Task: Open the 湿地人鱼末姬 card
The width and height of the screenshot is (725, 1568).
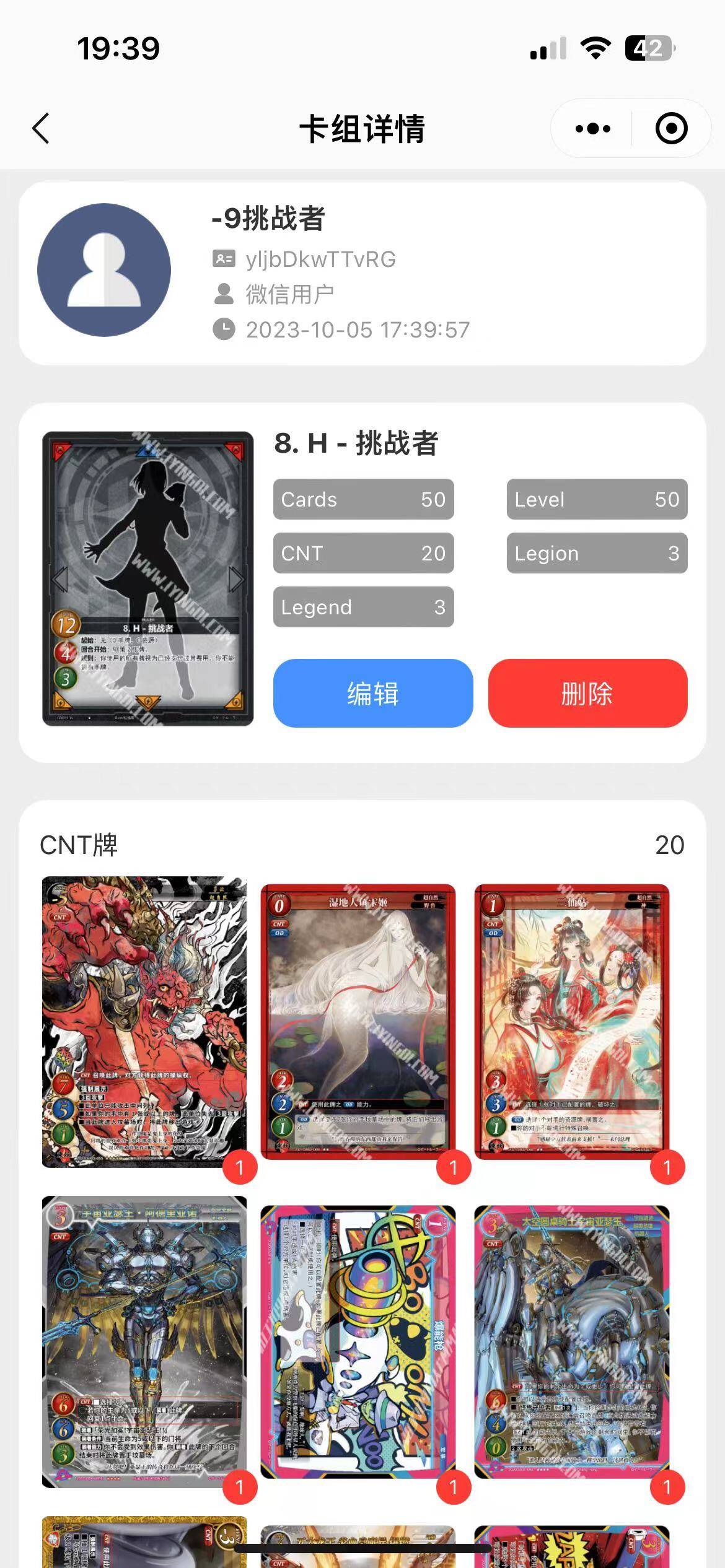Action: [358, 1022]
